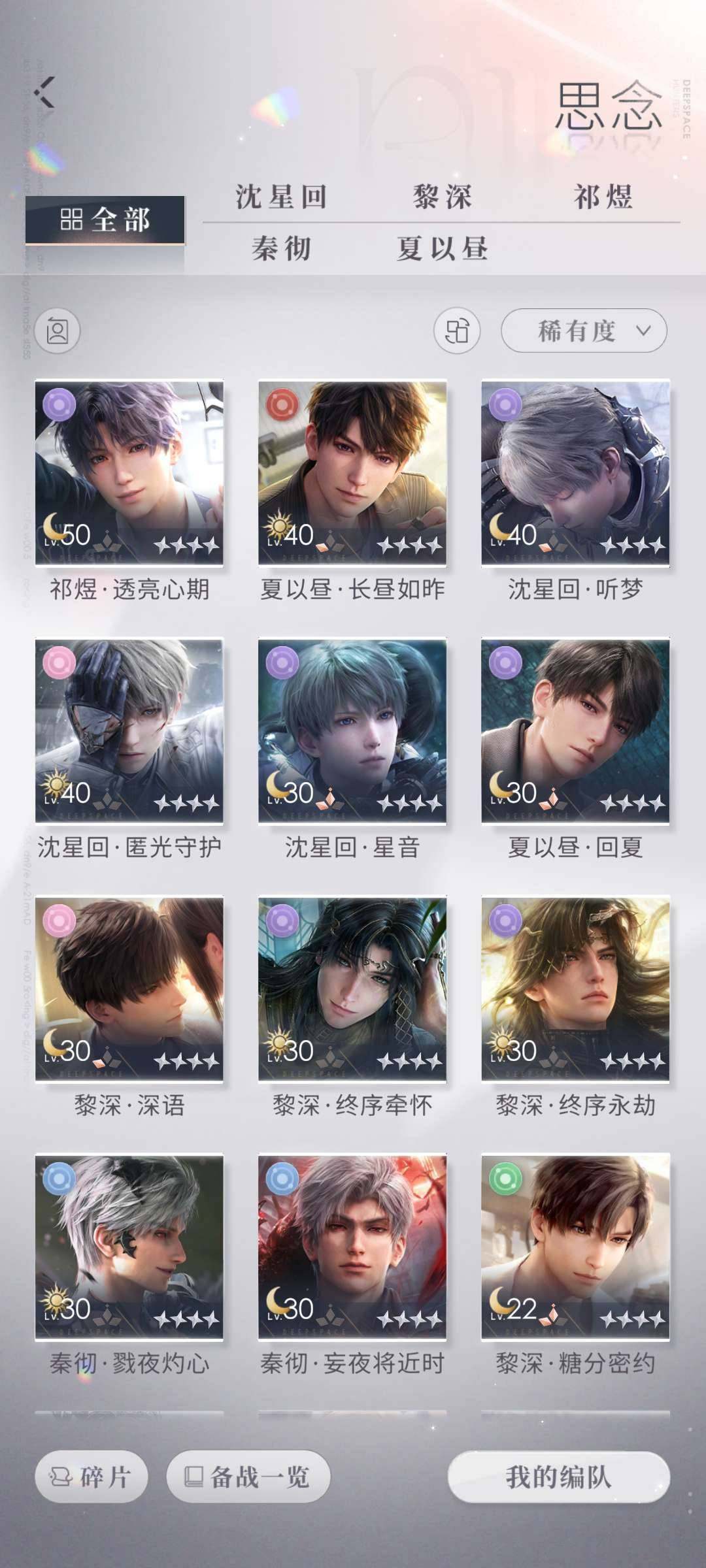The width and height of the screenshot is (706, 1568).
Task: Tap the portrait icon above the card grid
Action: click(58, 331)
